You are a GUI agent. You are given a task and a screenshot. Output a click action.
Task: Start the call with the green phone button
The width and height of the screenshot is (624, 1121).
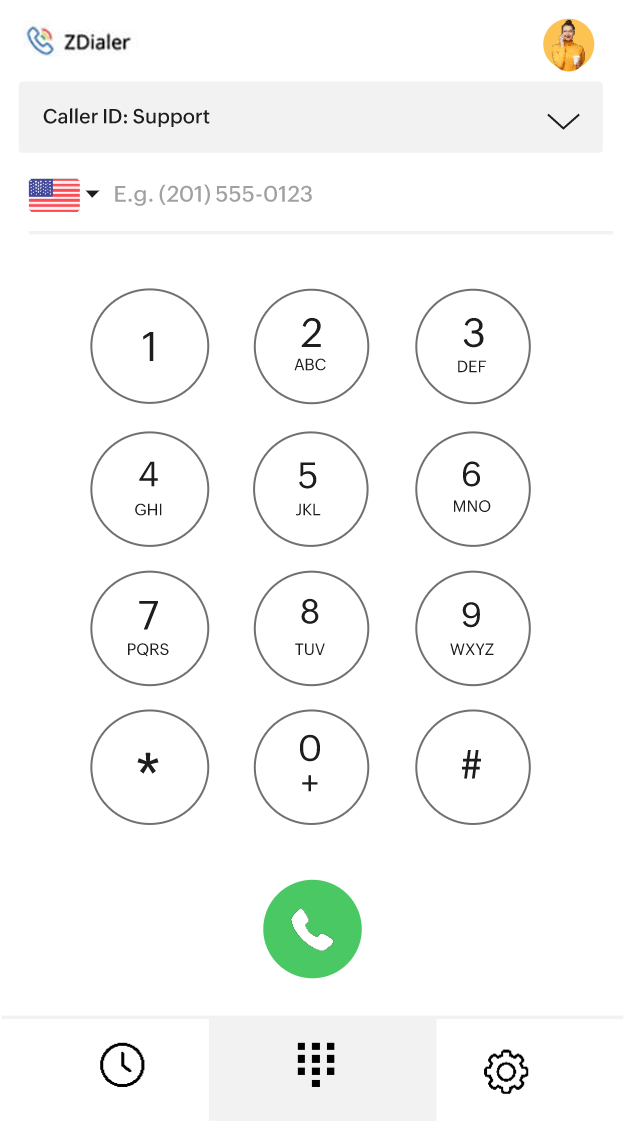click(x=312, y=929)
